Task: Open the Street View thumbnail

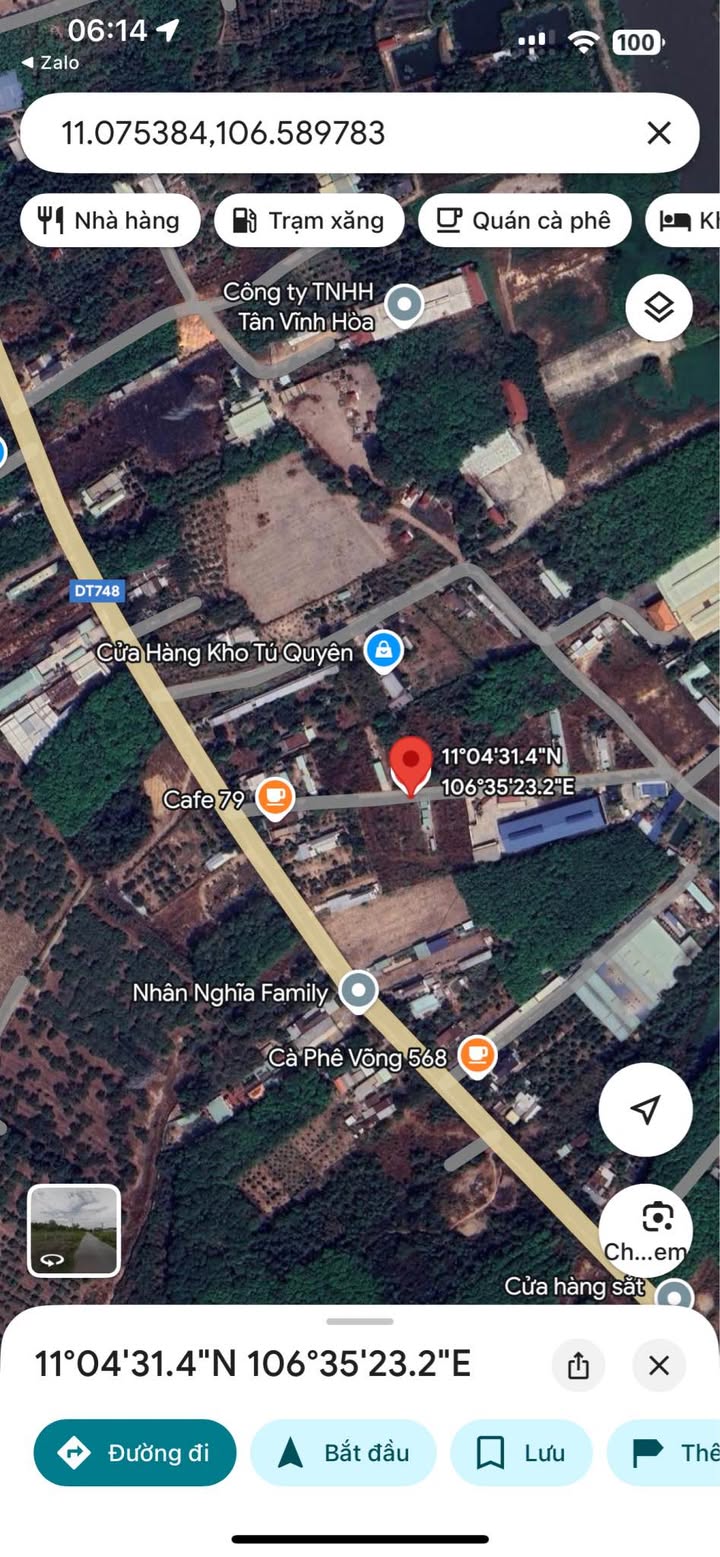Action: pyautogui.click(x=74, y=1231)
